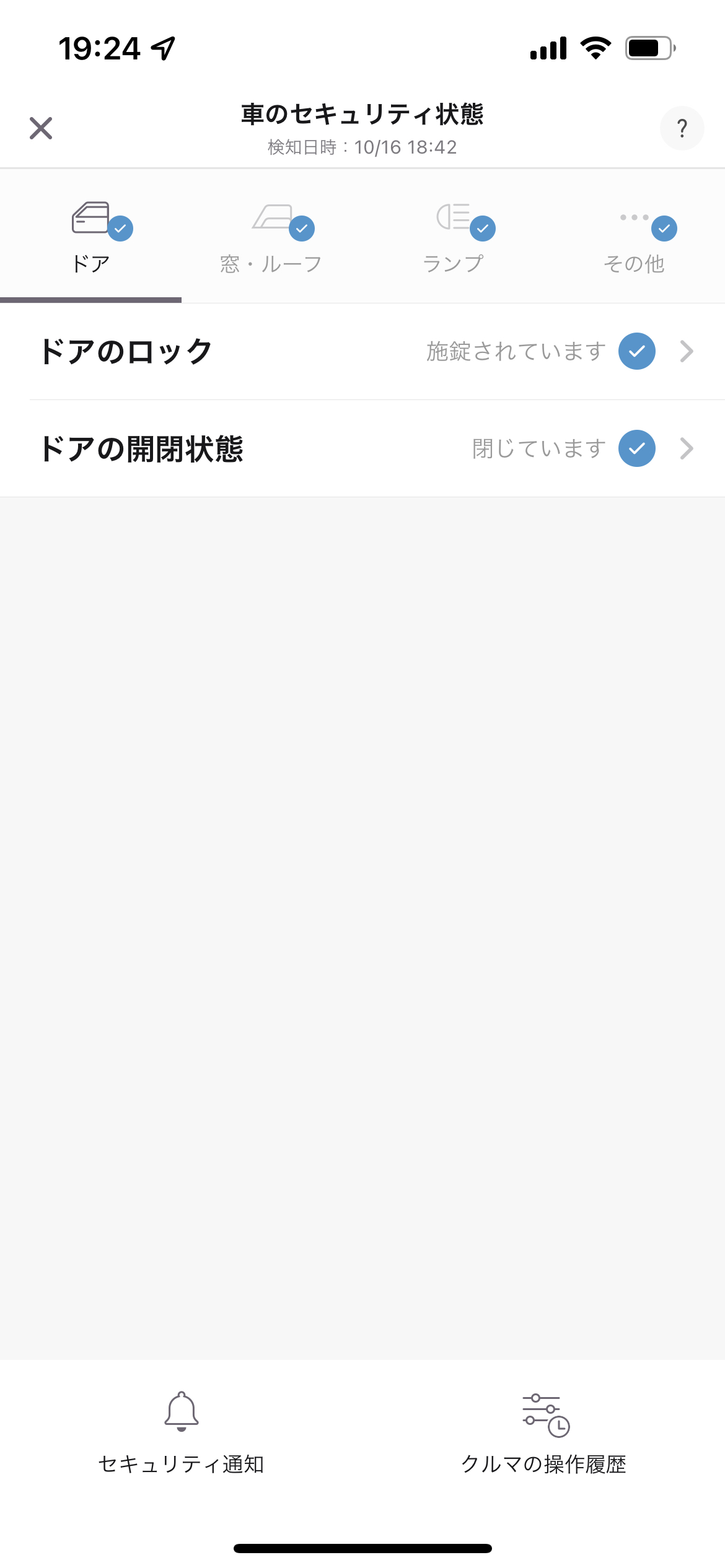This screenshot has height=1568, width=725.
Task: Open the ドアのロック details row
Action: pos(362,352)
